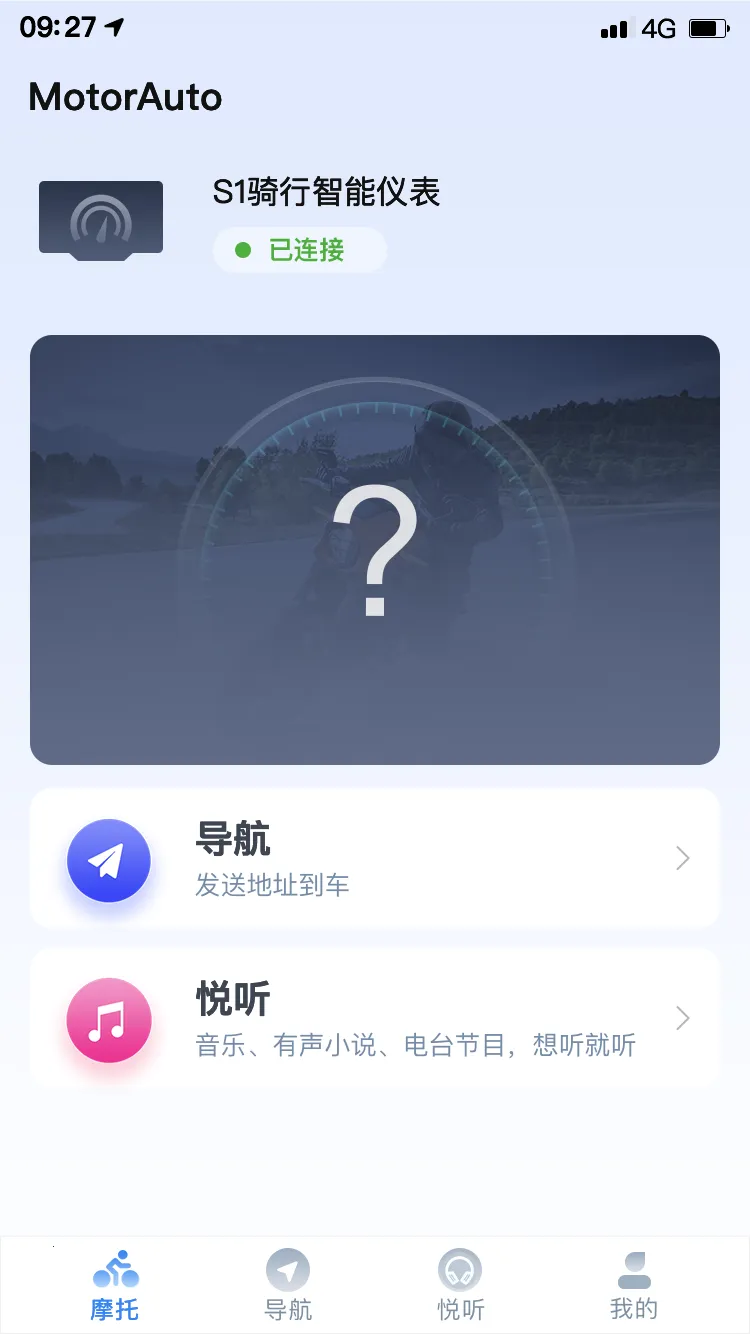Tap the battery indicator in the status bar

[705, 27]
